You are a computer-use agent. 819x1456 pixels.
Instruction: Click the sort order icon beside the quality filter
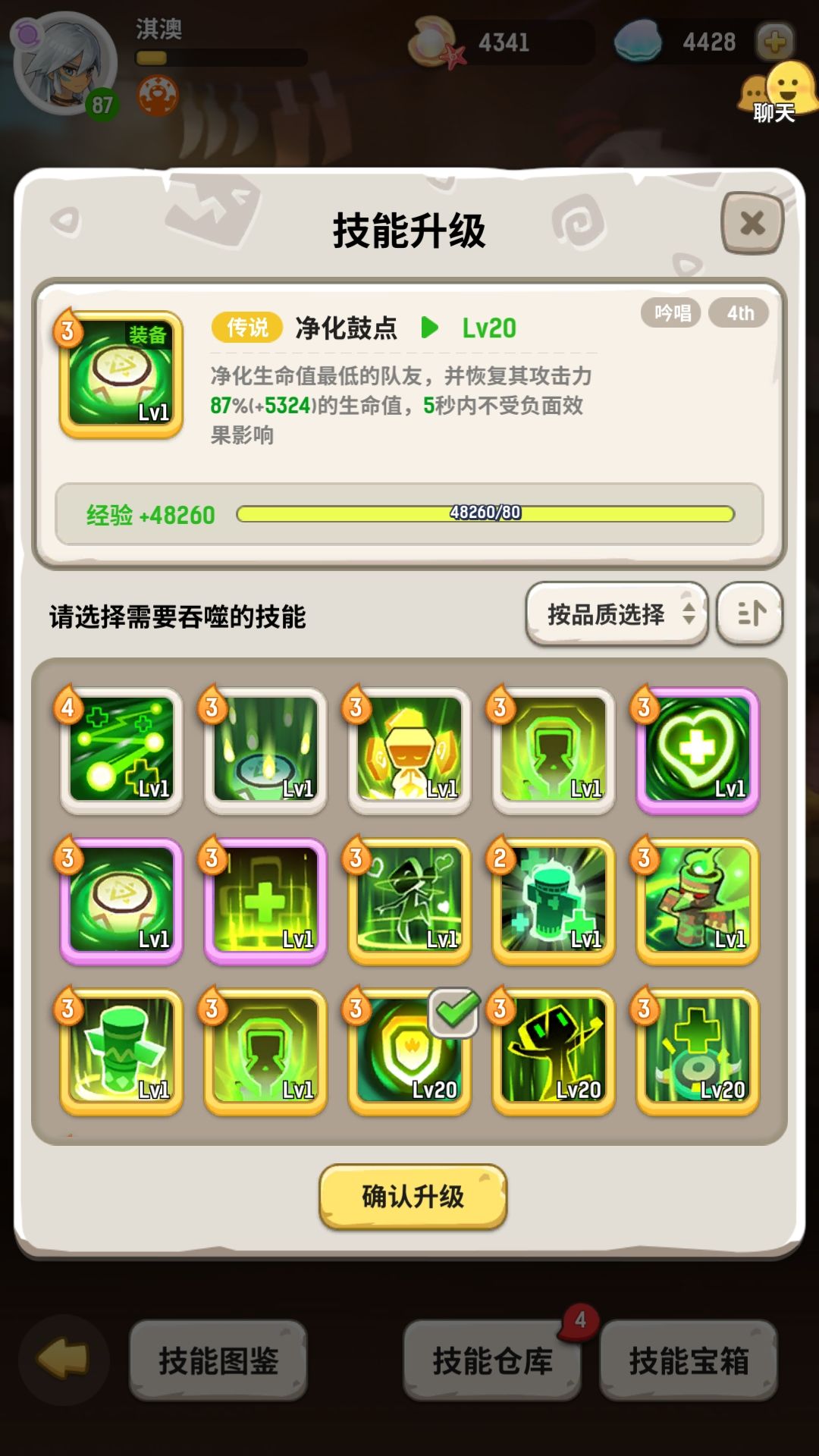tap(751, 613)
